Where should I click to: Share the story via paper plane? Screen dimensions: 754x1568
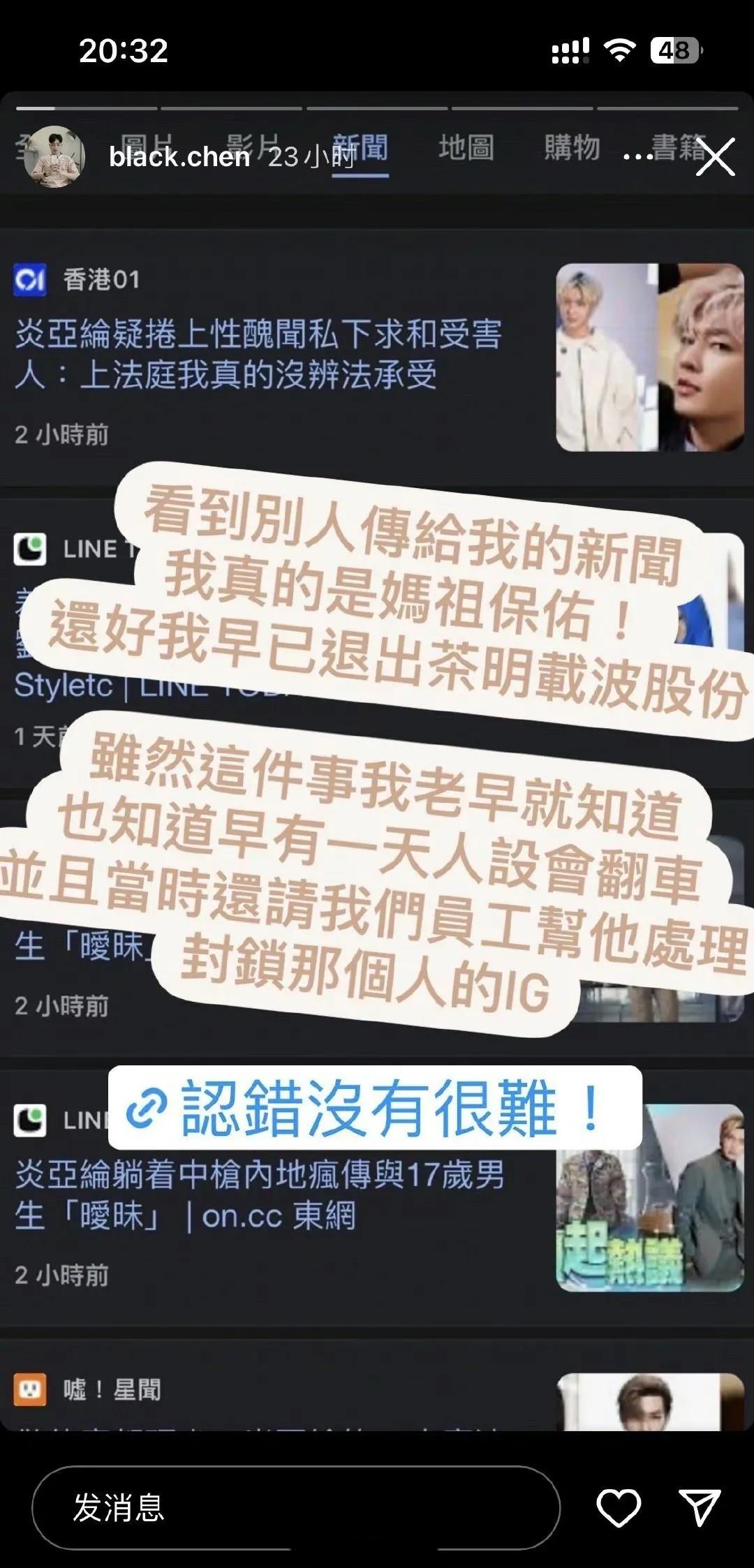pos(700,1508)
